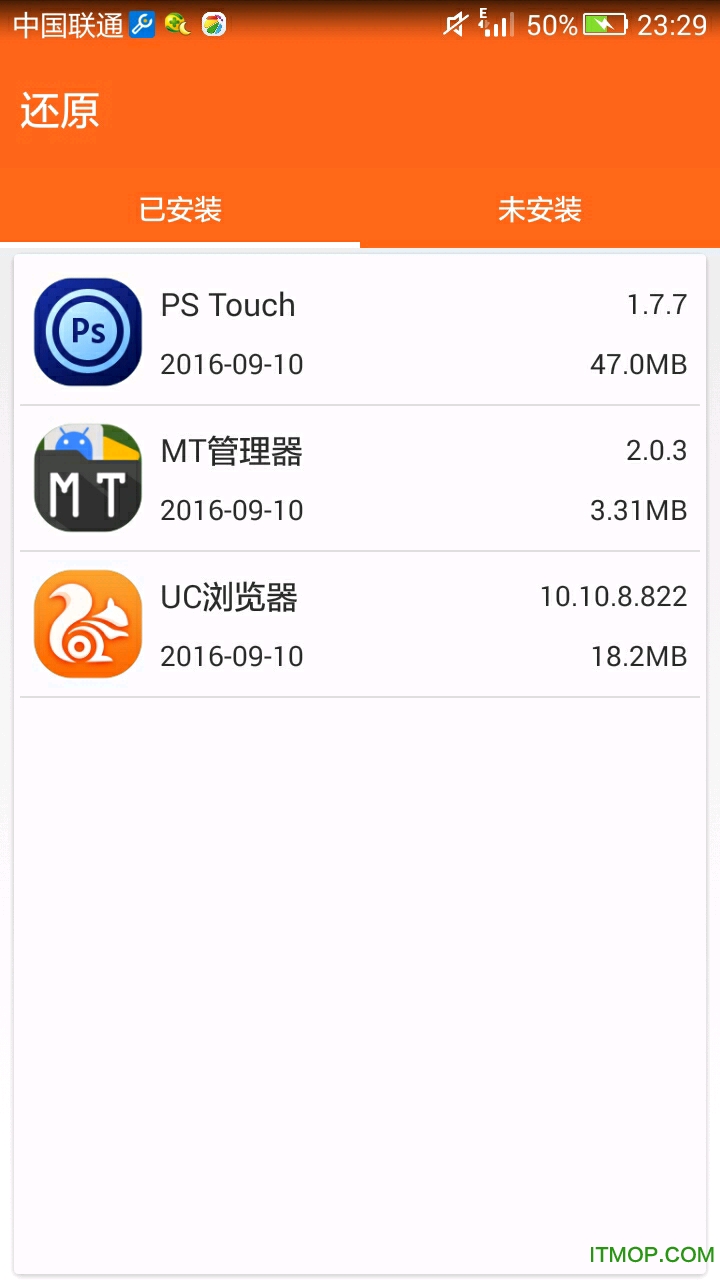
Task: Tap the PS Touch version number 1.7.7
Action: coord(657,304)
